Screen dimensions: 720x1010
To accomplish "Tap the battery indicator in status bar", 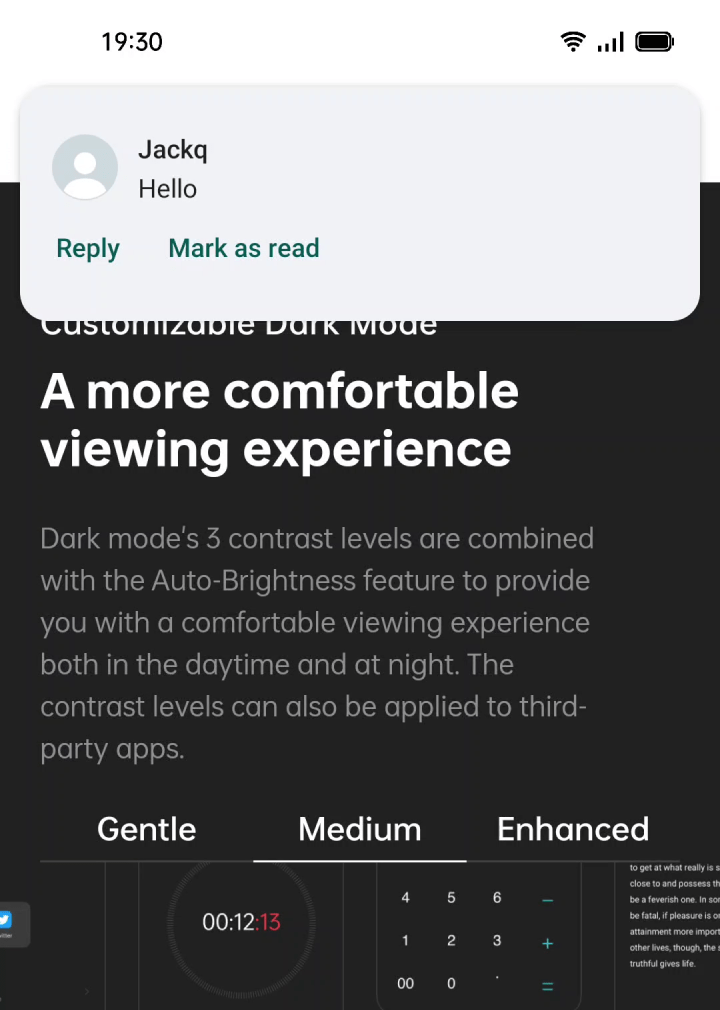I will [x=655, y=41].
